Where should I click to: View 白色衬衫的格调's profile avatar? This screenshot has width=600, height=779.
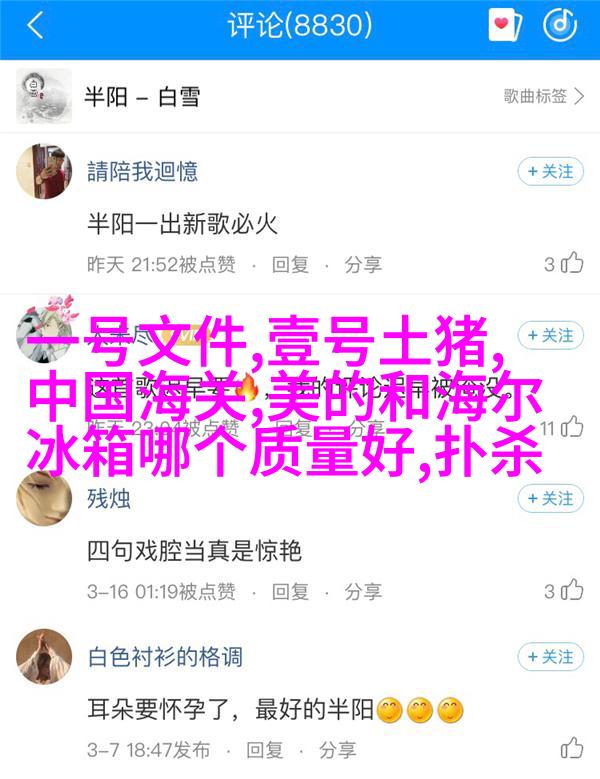(43, 658)
